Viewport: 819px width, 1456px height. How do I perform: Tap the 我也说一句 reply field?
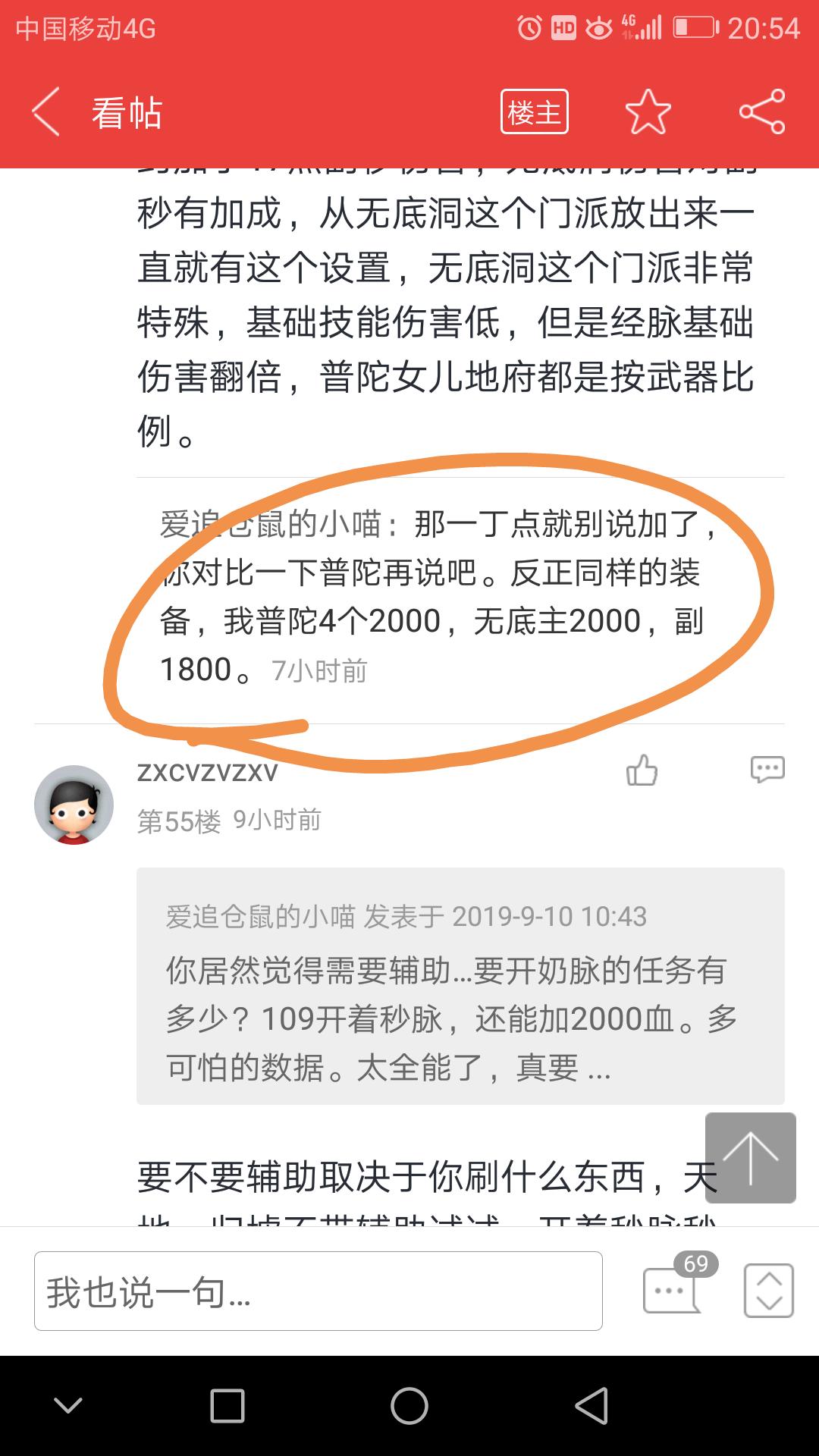tap(318, 1291)
